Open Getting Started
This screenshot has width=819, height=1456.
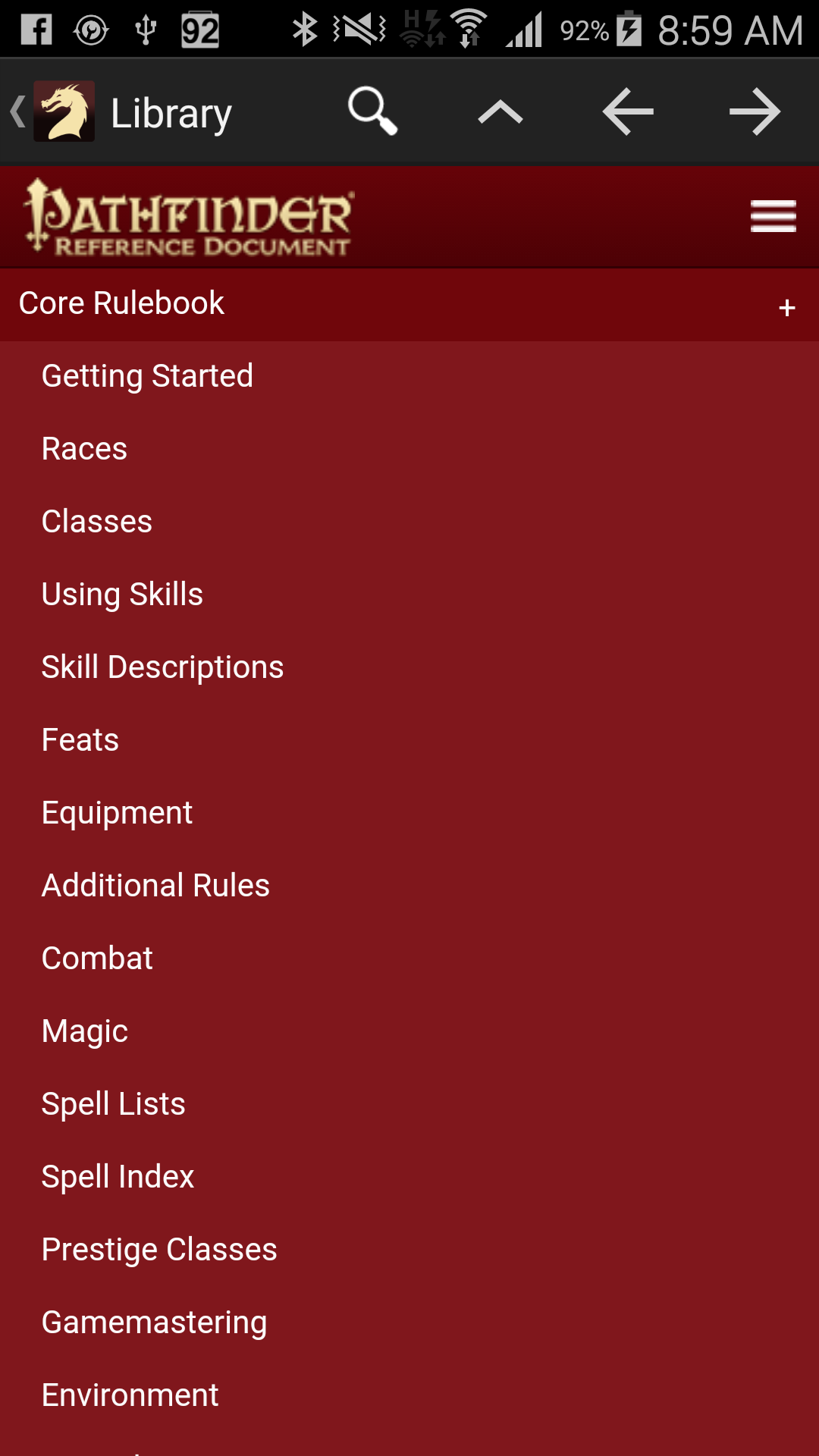[x=147, y=376]
